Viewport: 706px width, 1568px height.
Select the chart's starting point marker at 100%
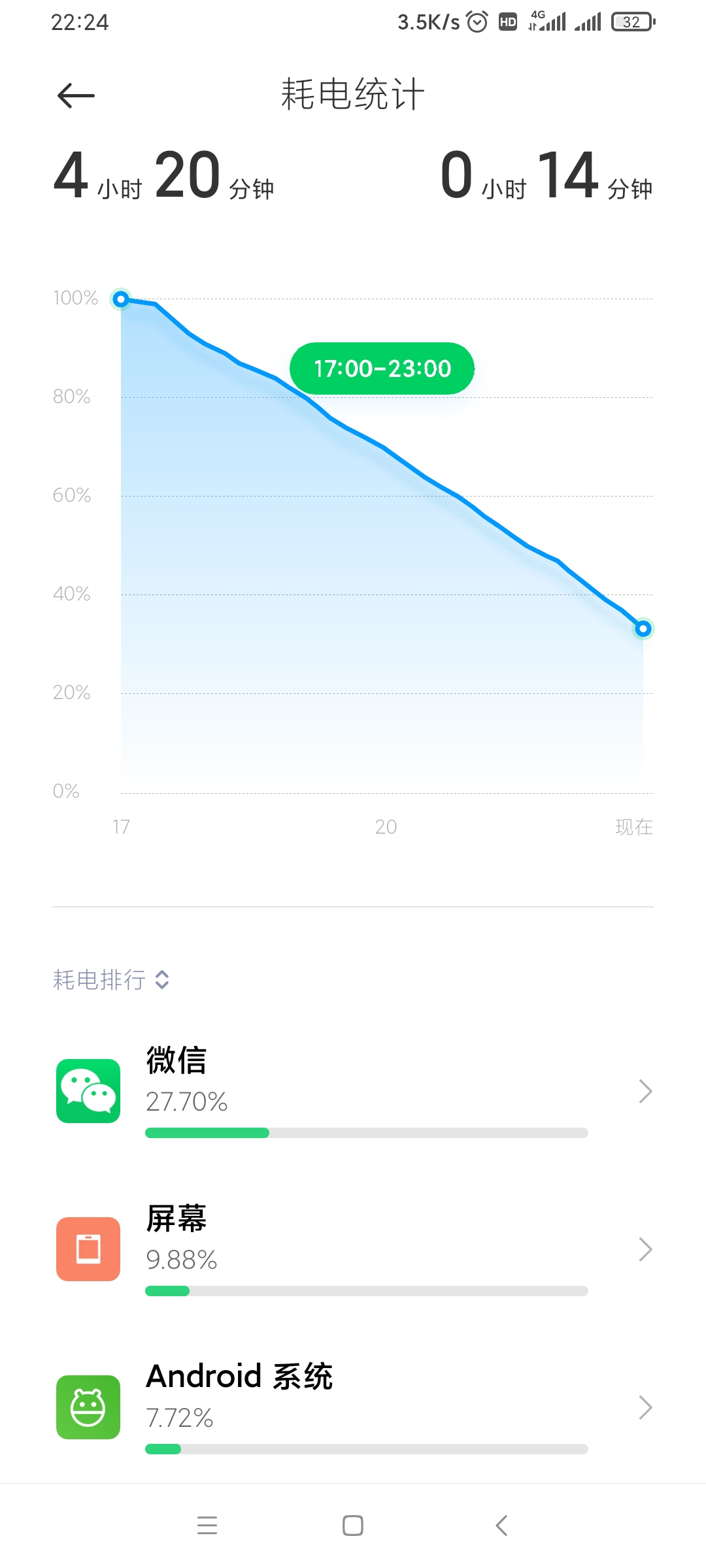coord(121,299)
